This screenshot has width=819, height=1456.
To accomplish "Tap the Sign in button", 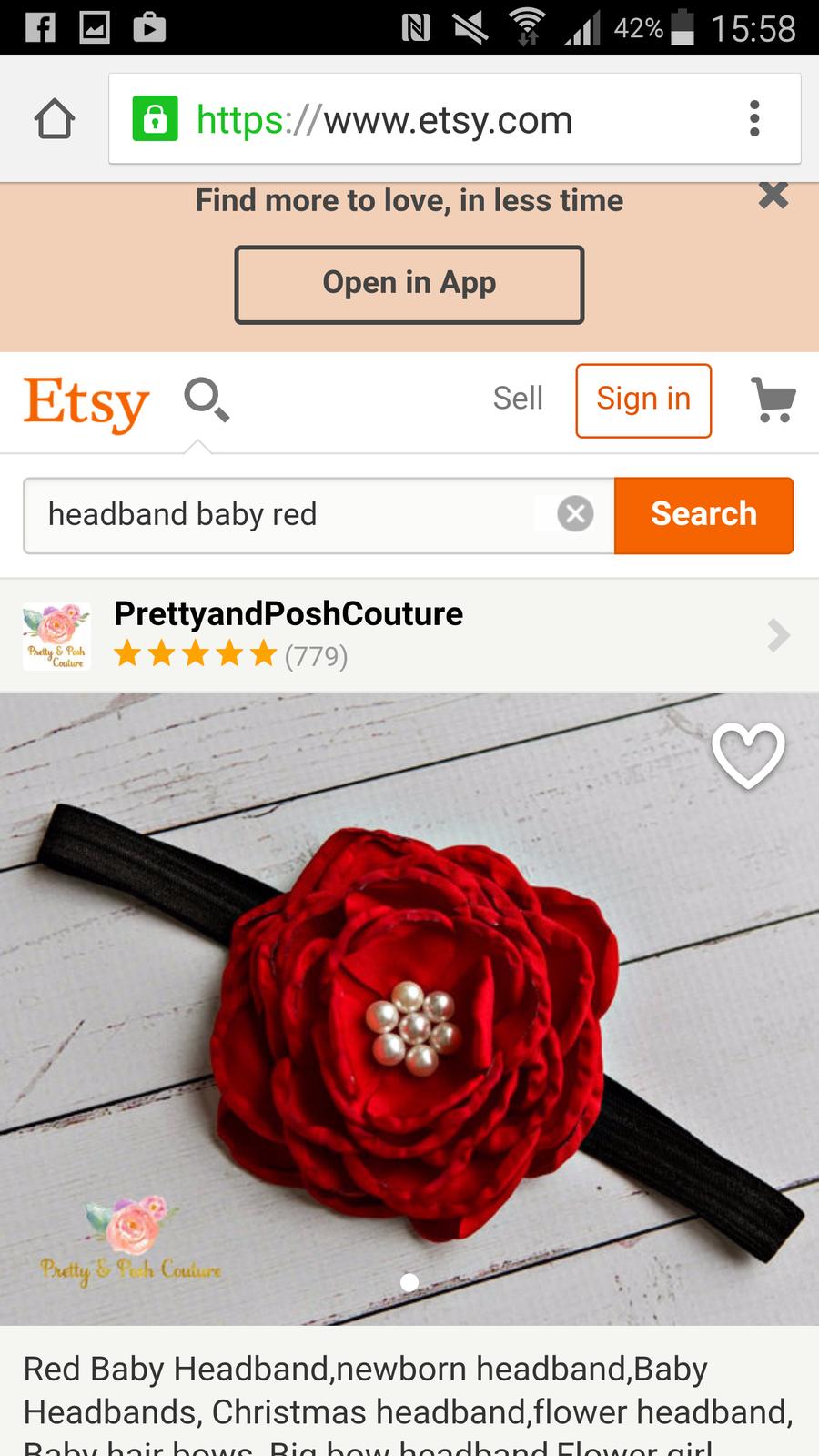I will coord(643,400).
